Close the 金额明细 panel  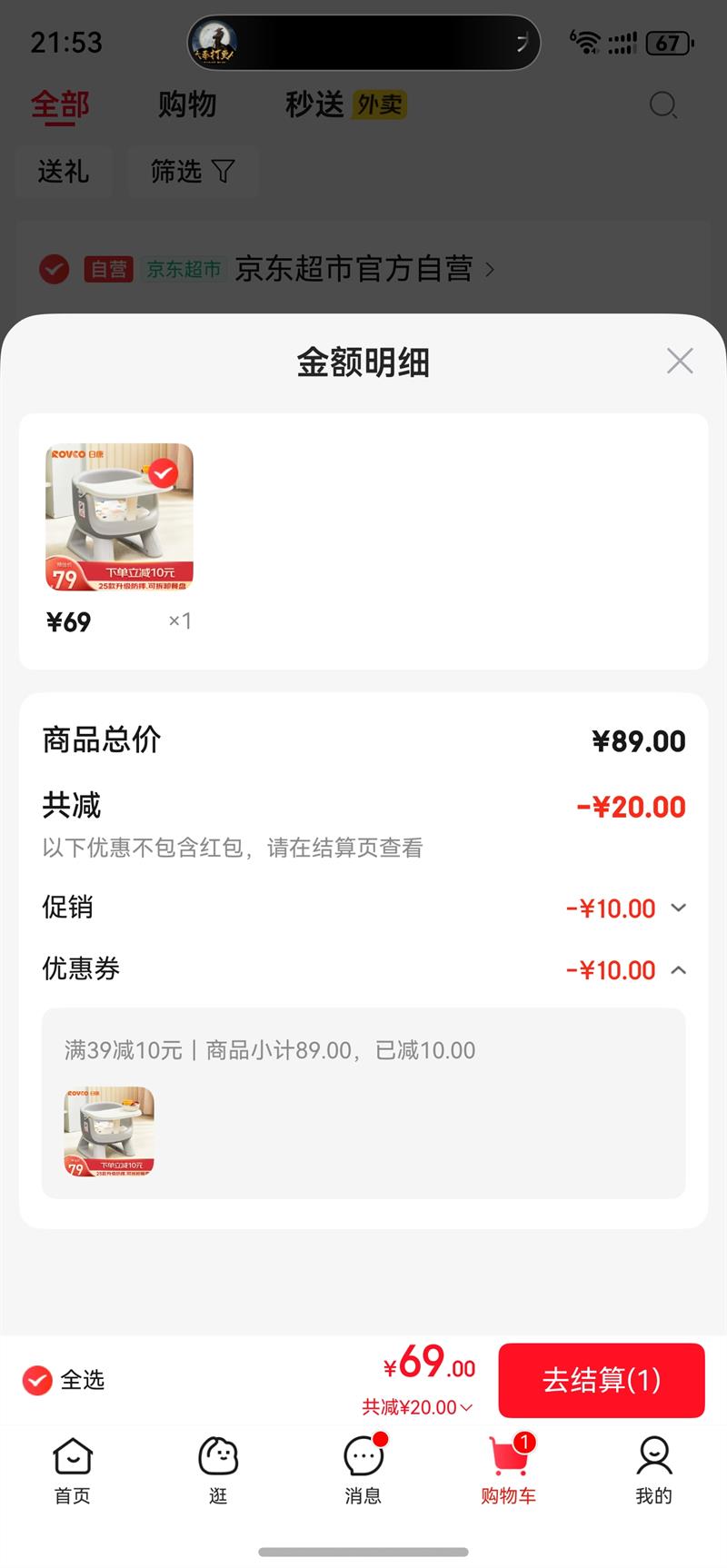point(680,361)
